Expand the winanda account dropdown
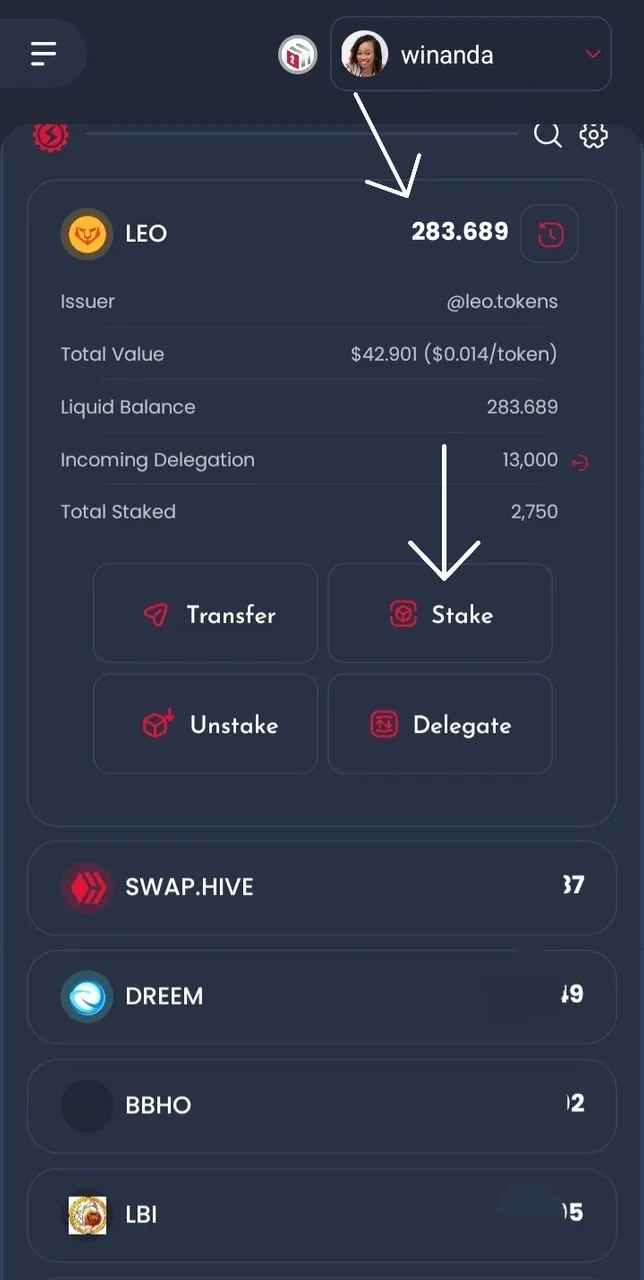This screenshot has height=1280, width=644. tap(592, 54)
